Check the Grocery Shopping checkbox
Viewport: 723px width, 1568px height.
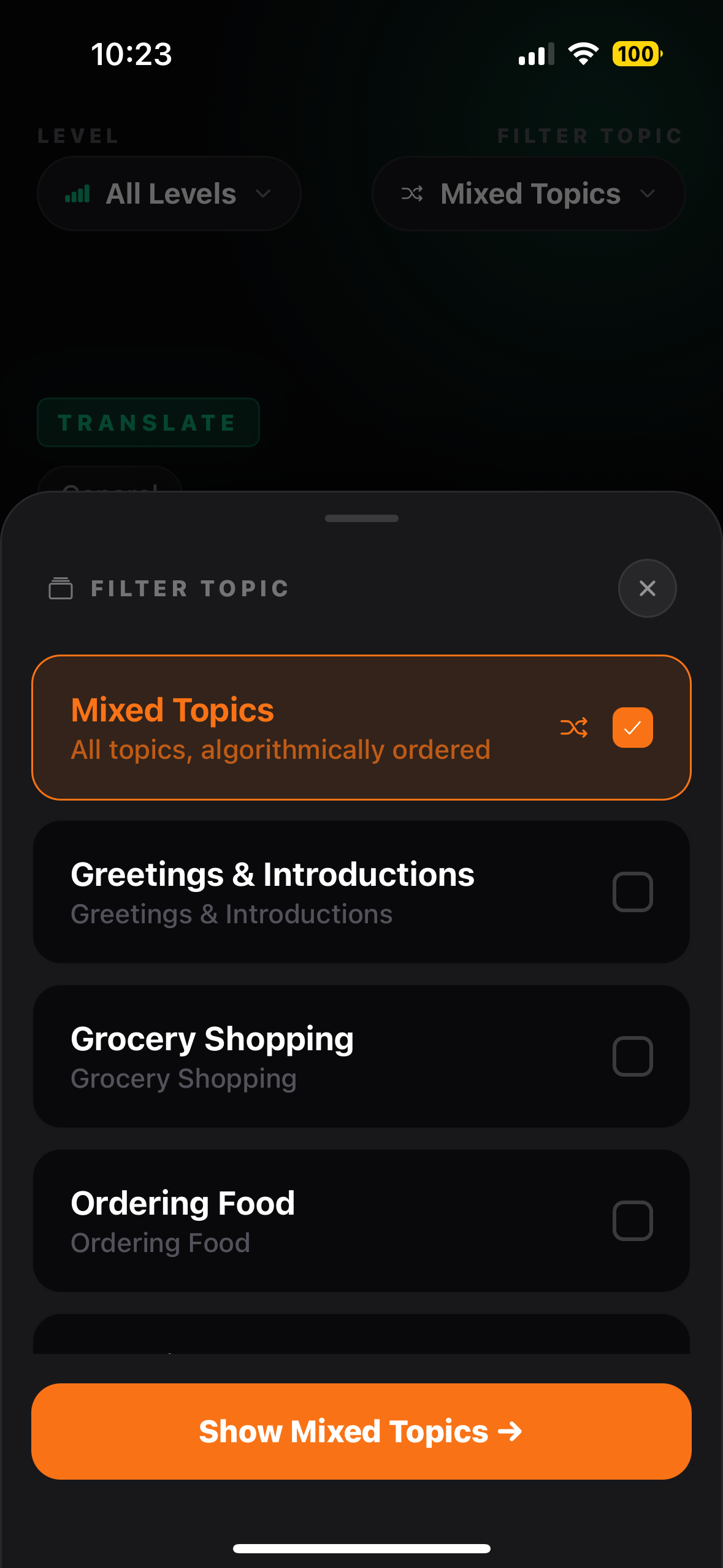click(632, 1056)
